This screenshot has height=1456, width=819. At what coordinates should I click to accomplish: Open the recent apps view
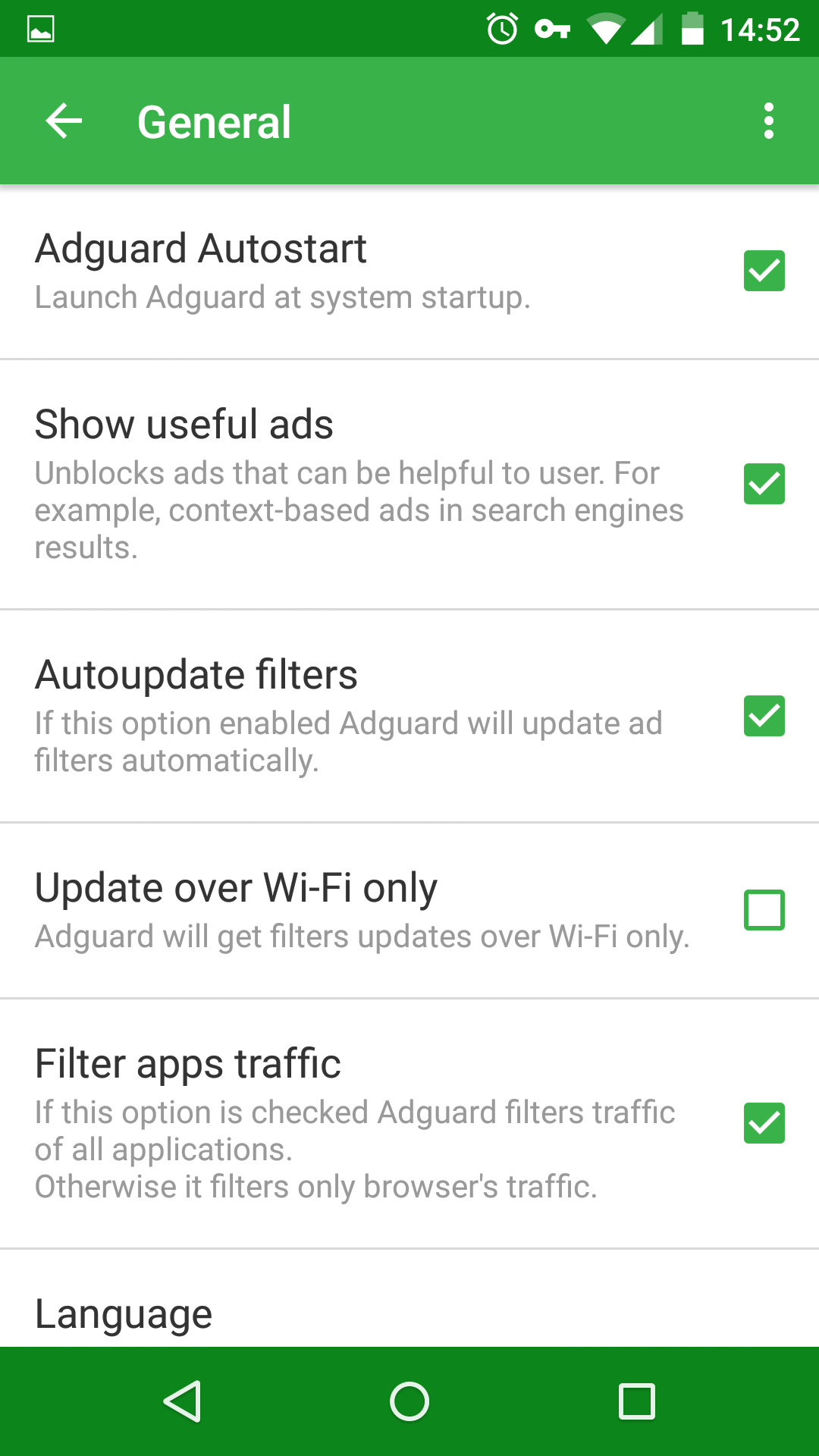(636, 1401)
